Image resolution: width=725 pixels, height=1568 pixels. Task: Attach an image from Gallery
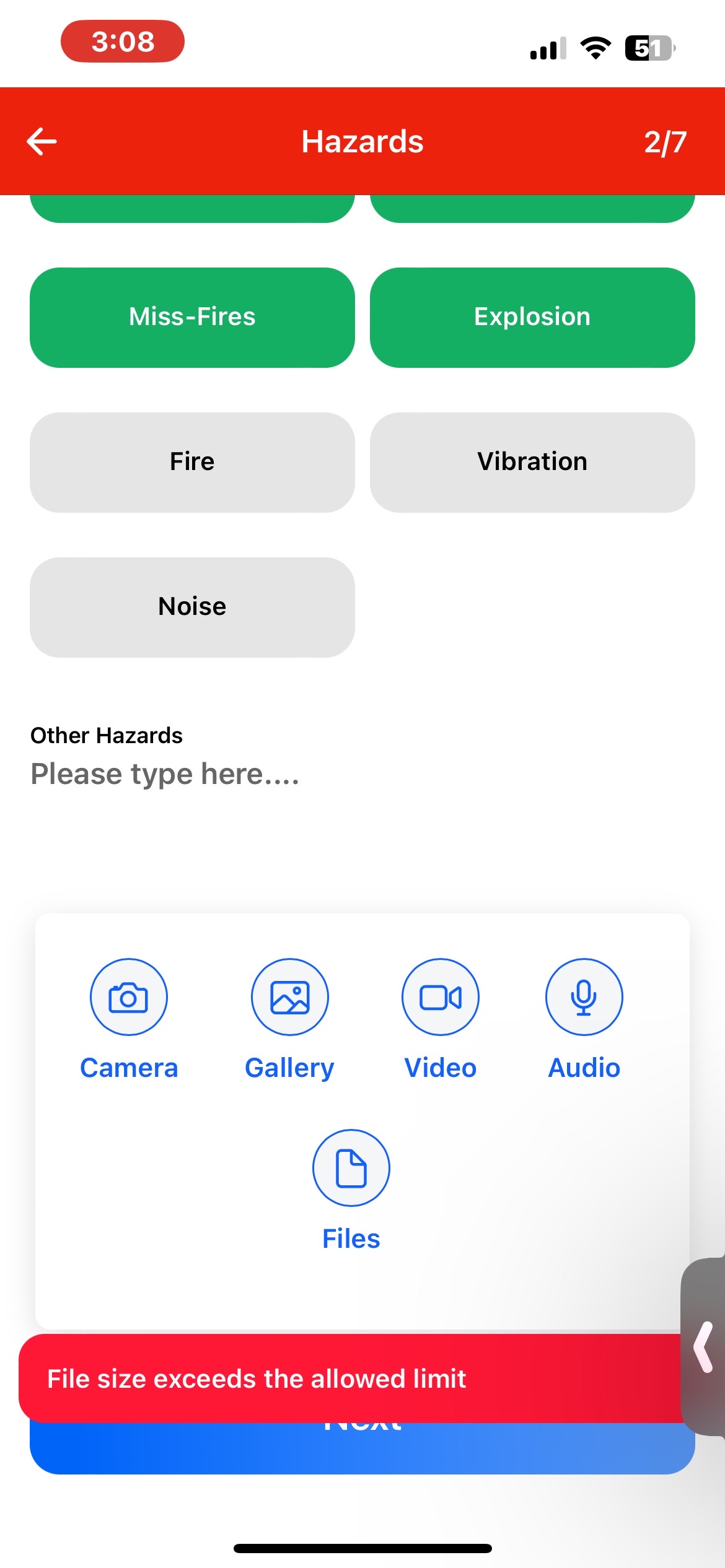pyautogui.click(x=289, y=997)
